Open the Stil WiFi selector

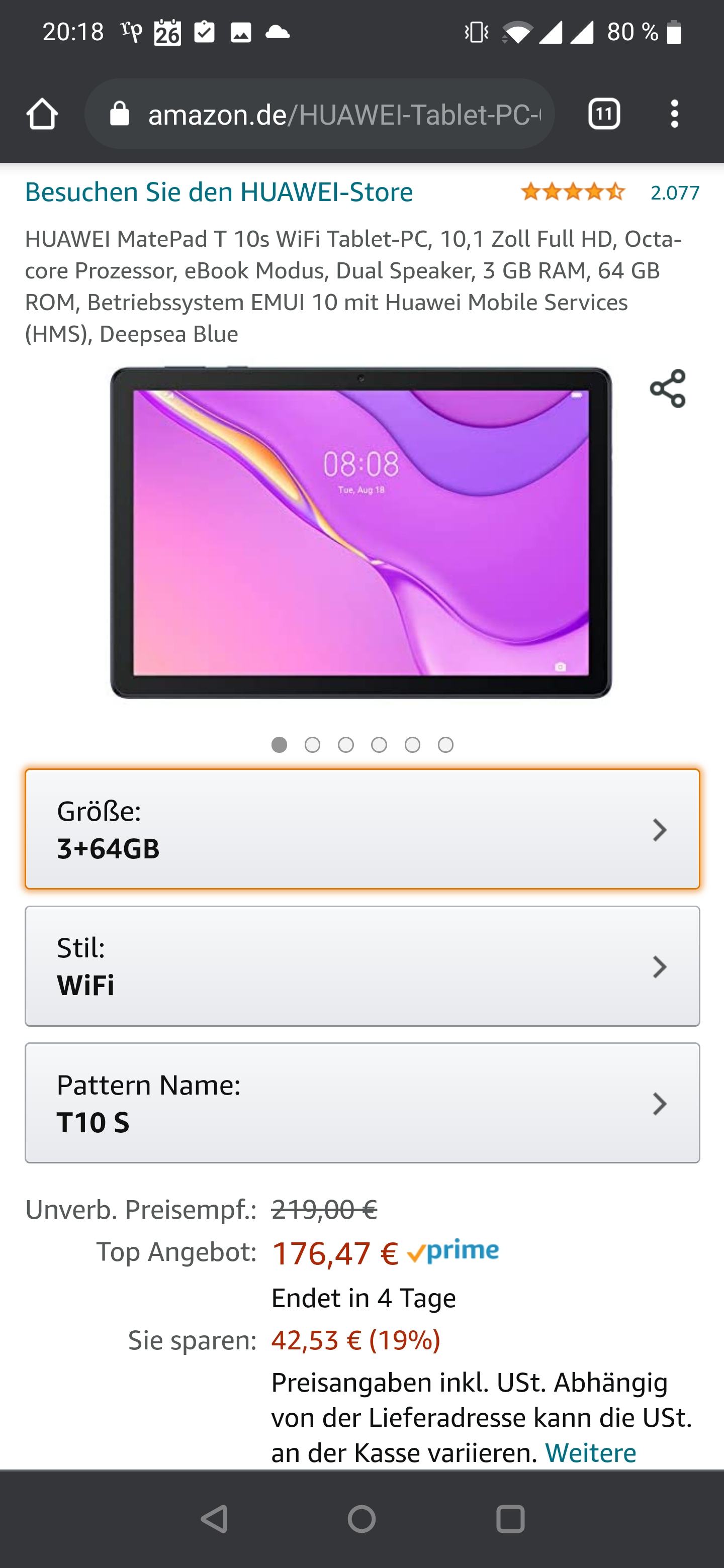coord(361,966)
